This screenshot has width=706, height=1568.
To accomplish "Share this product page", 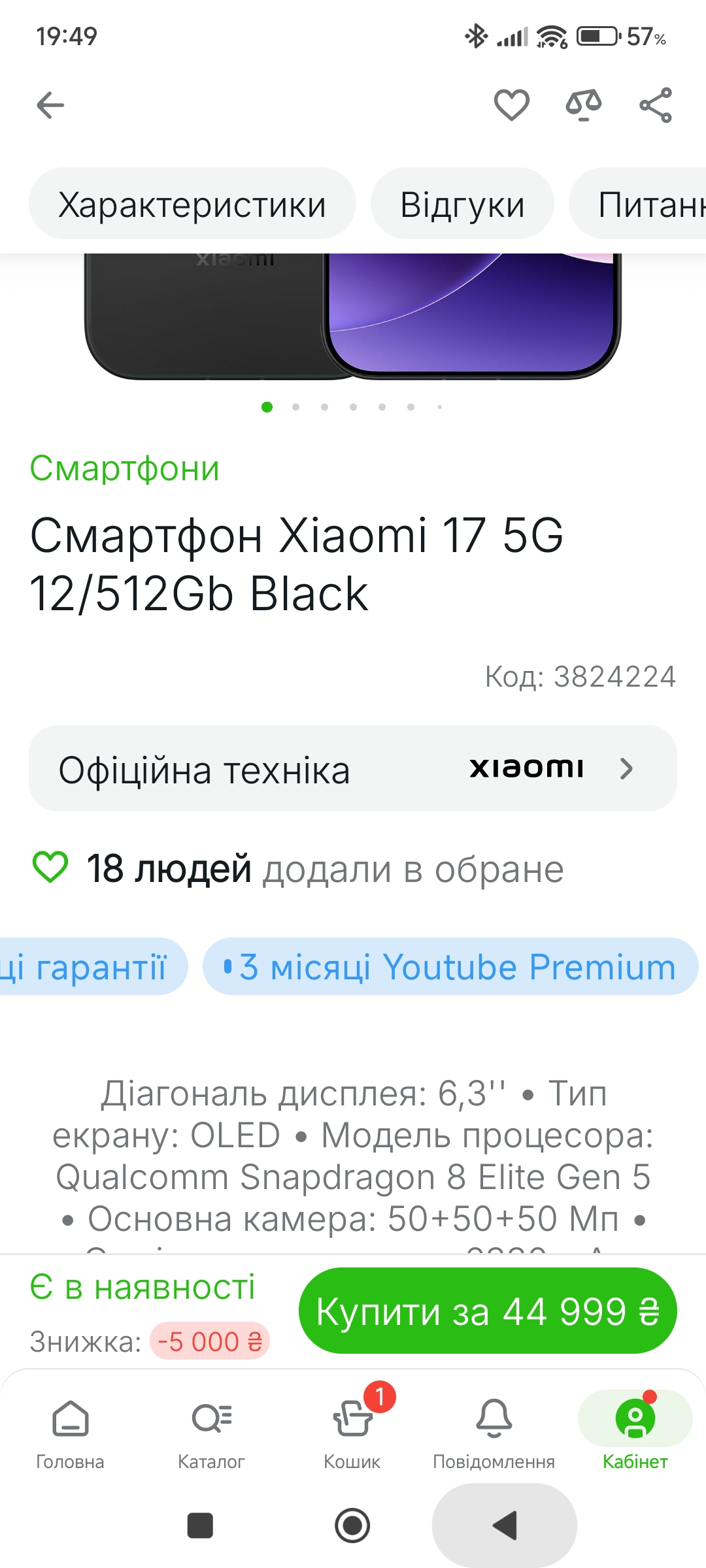I will pos(656,105).
